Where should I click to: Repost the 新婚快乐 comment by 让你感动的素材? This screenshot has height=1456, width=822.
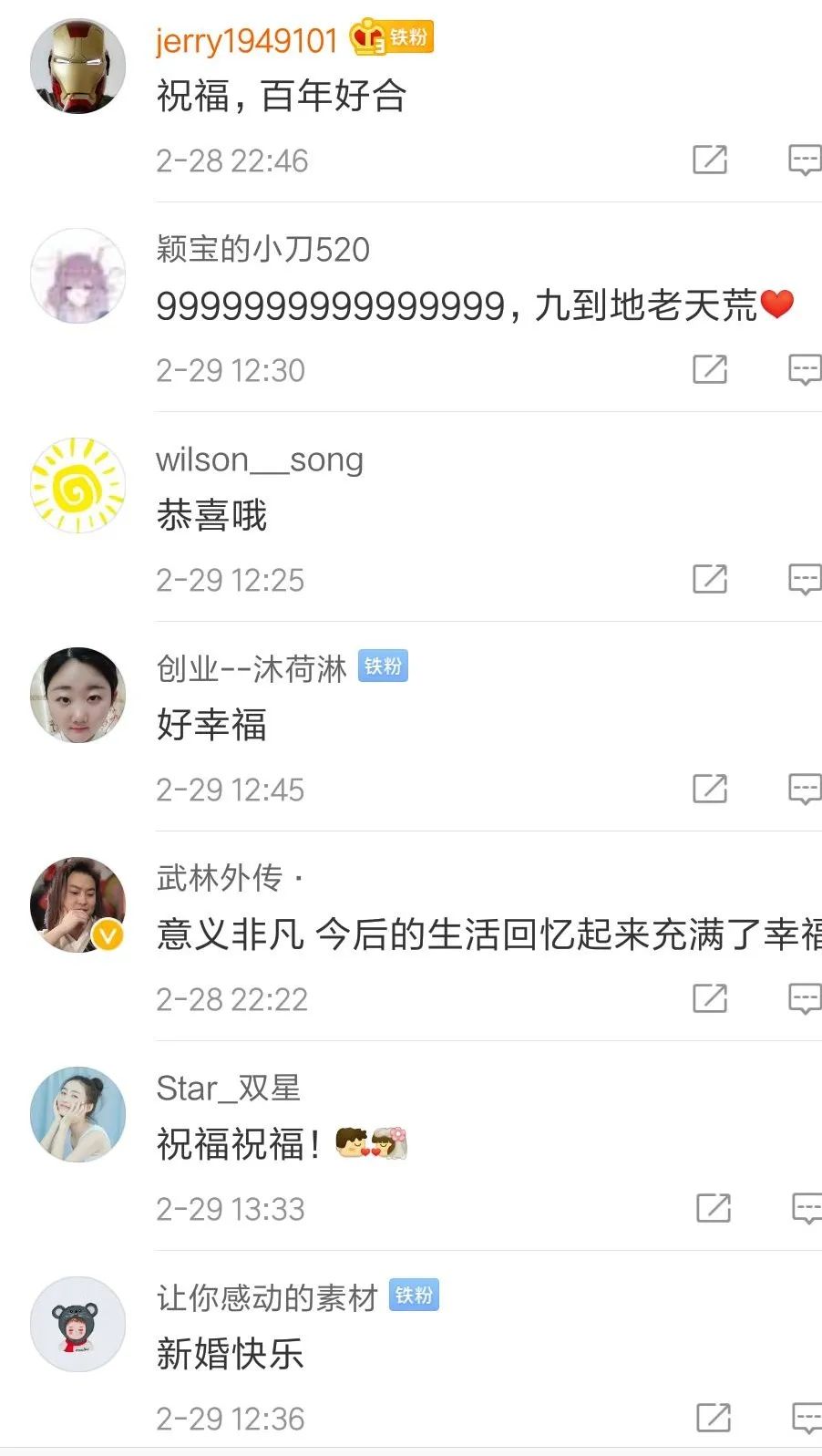[x=714, y=1418]
